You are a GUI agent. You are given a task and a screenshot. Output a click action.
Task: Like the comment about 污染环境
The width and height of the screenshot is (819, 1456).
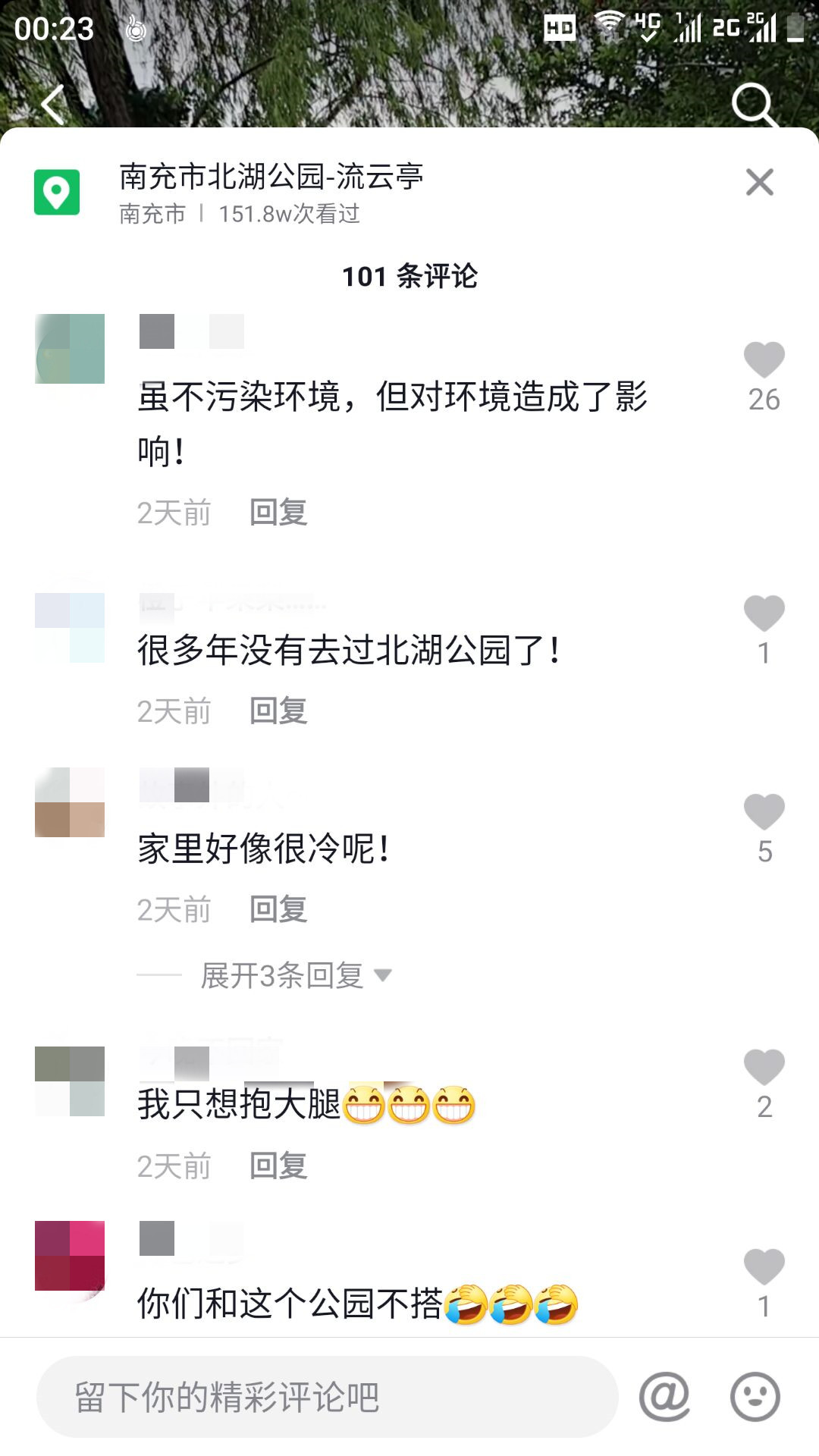(764, 360)
